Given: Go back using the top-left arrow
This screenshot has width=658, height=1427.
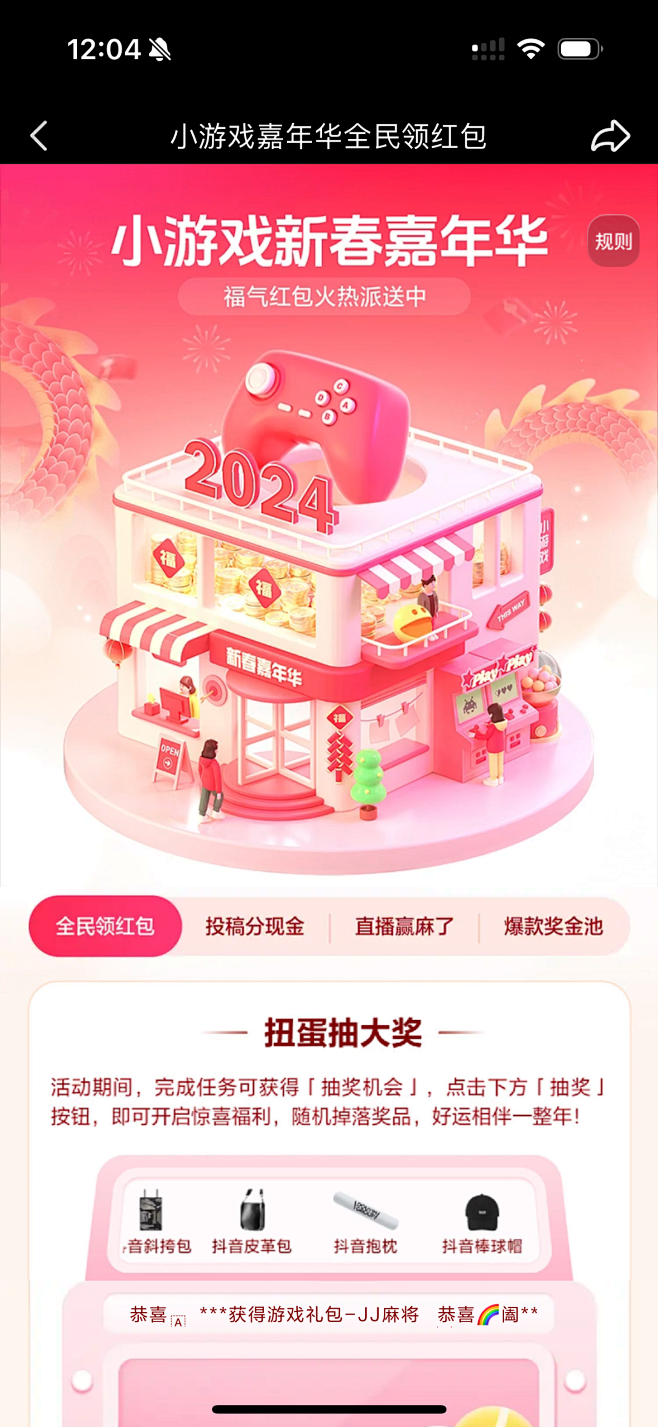Looking at the screenshot, I should [39, 136].
